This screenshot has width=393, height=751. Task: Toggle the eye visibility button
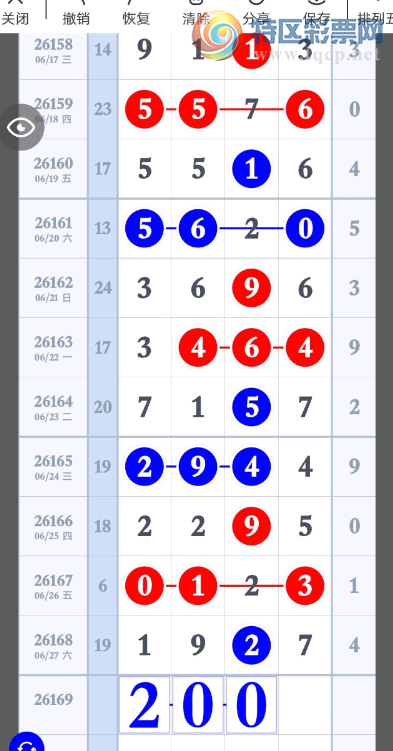[x=22, y=127]
